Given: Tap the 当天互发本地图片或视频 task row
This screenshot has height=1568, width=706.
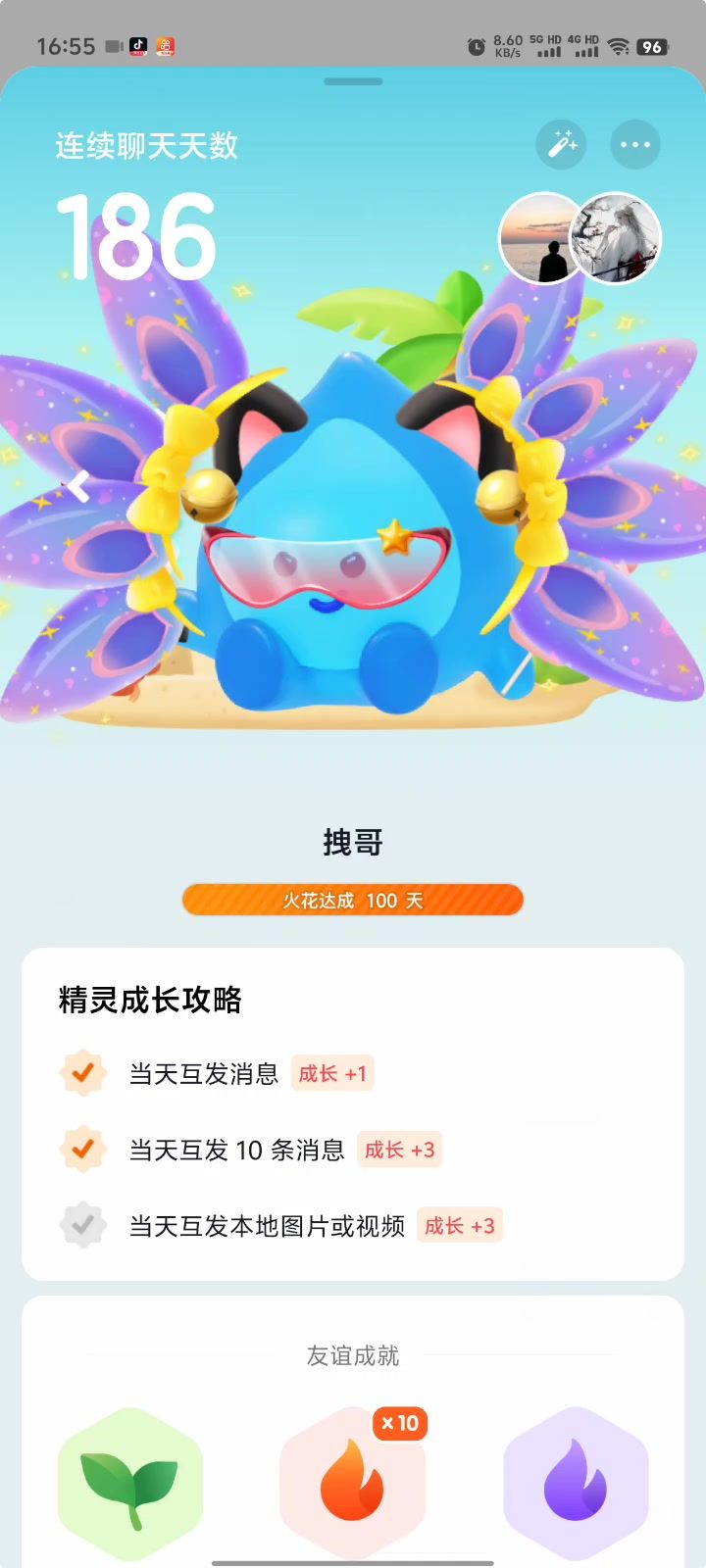Looking at the screenshot, I should click(267, 1226).
